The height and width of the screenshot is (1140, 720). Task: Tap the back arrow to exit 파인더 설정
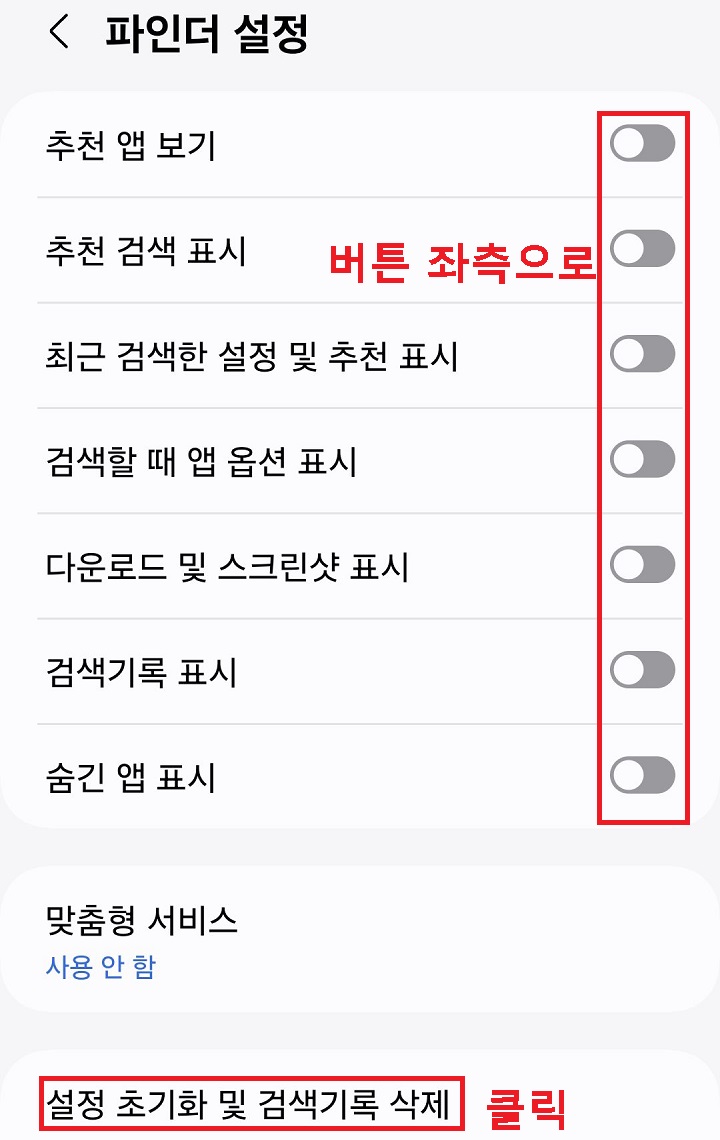point(56,31)
